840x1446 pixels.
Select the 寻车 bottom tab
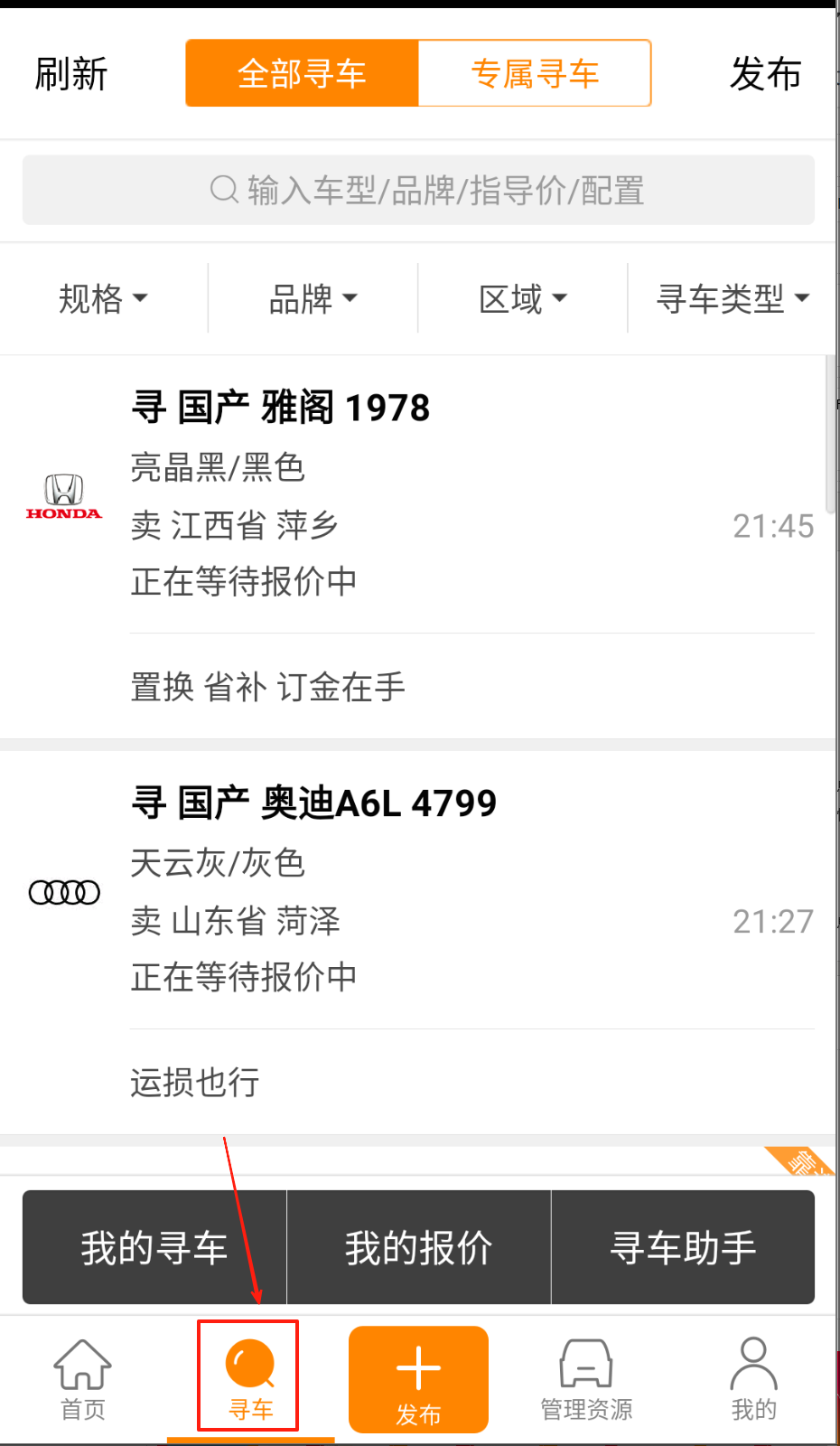(x=249, y=1377)
